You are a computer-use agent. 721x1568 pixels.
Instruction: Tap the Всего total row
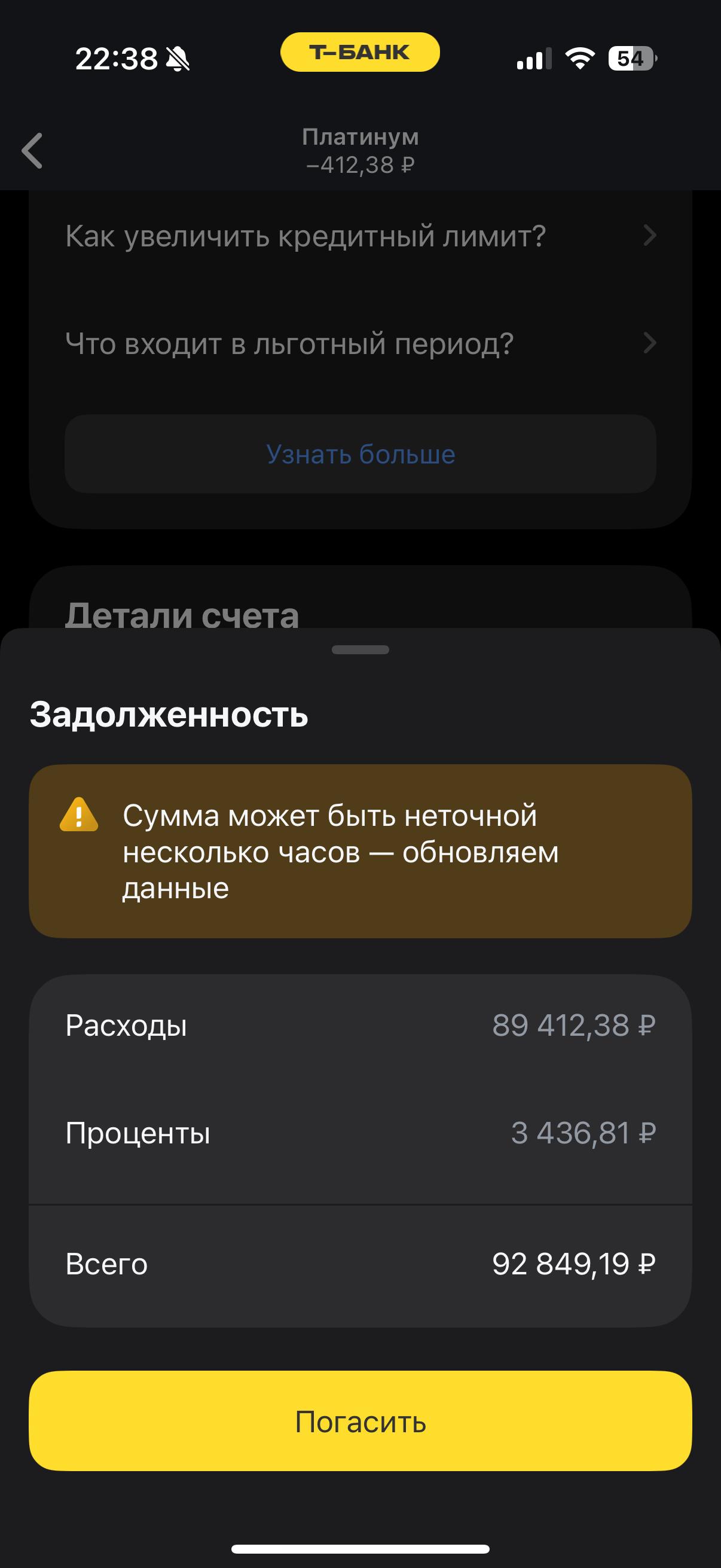360,1264
